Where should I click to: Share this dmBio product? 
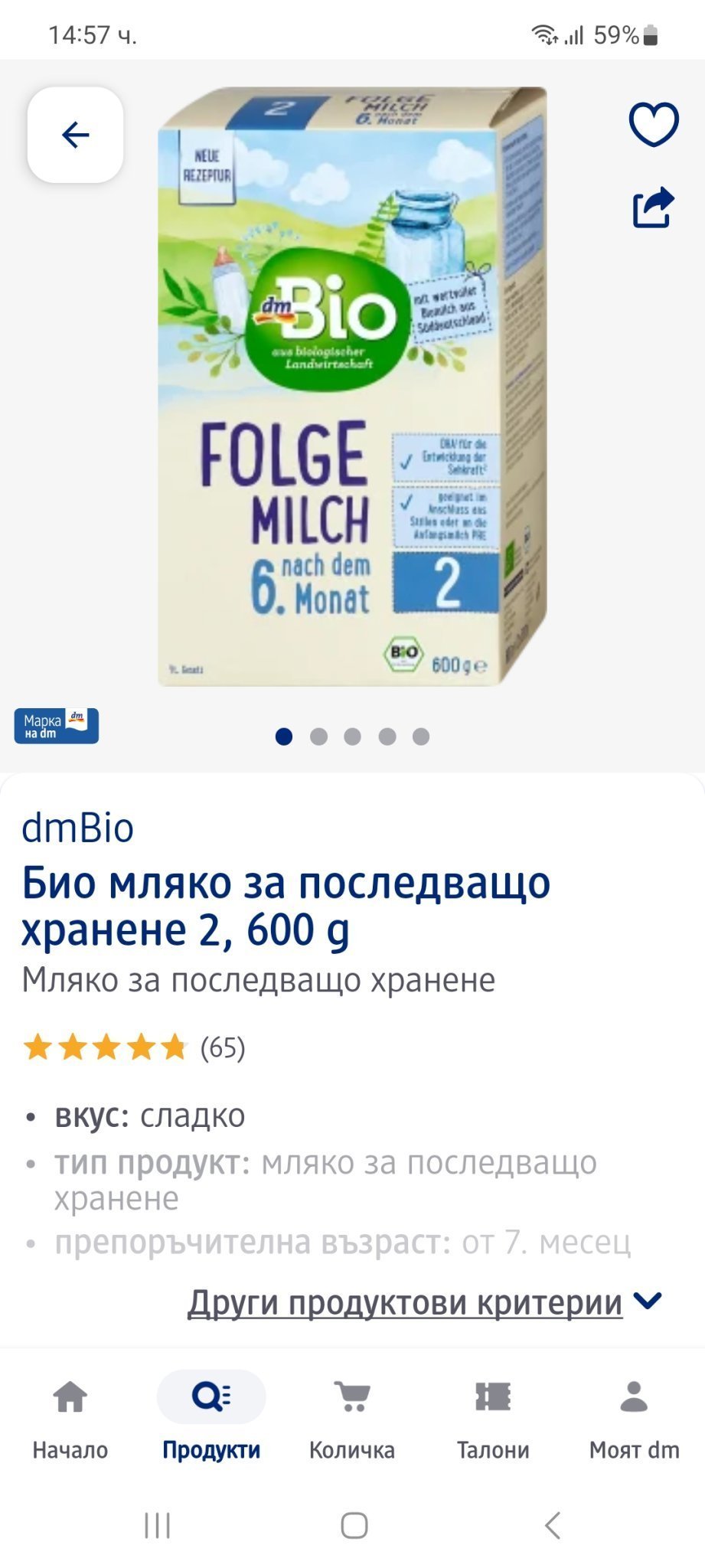click(653, 207)
